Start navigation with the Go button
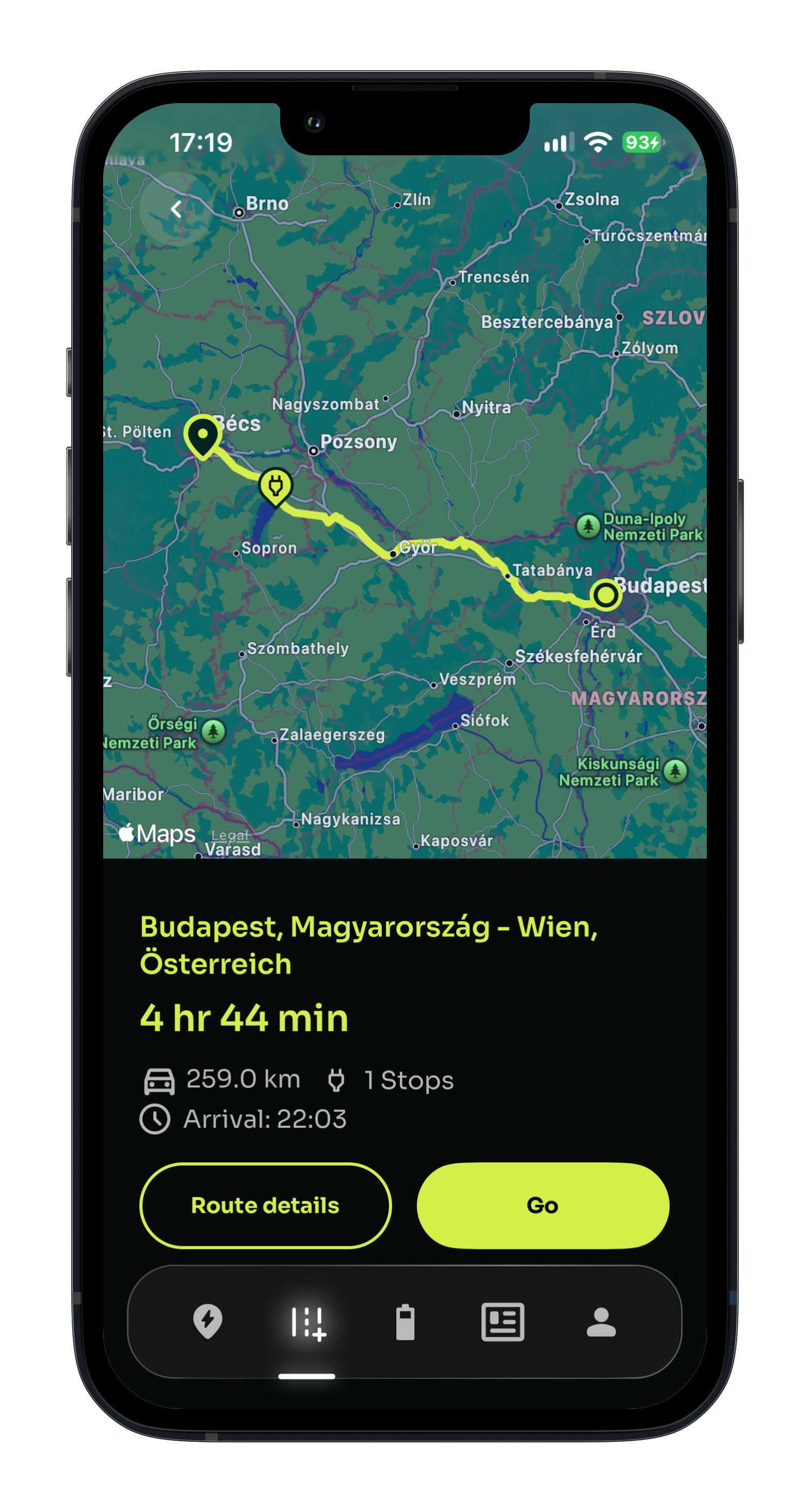810x1512 pixels. (542, 1205)
